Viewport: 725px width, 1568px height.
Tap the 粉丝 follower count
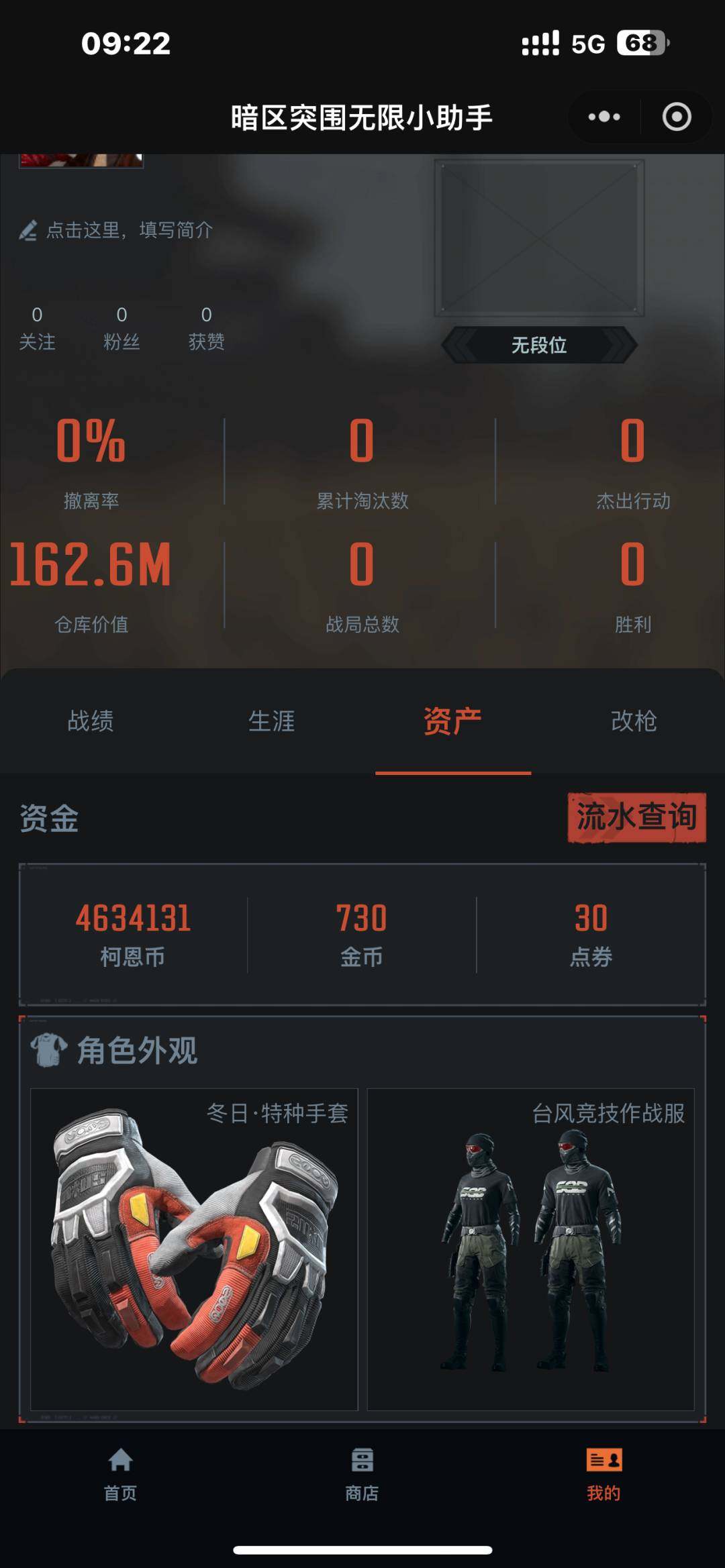(x=122, y=329)
